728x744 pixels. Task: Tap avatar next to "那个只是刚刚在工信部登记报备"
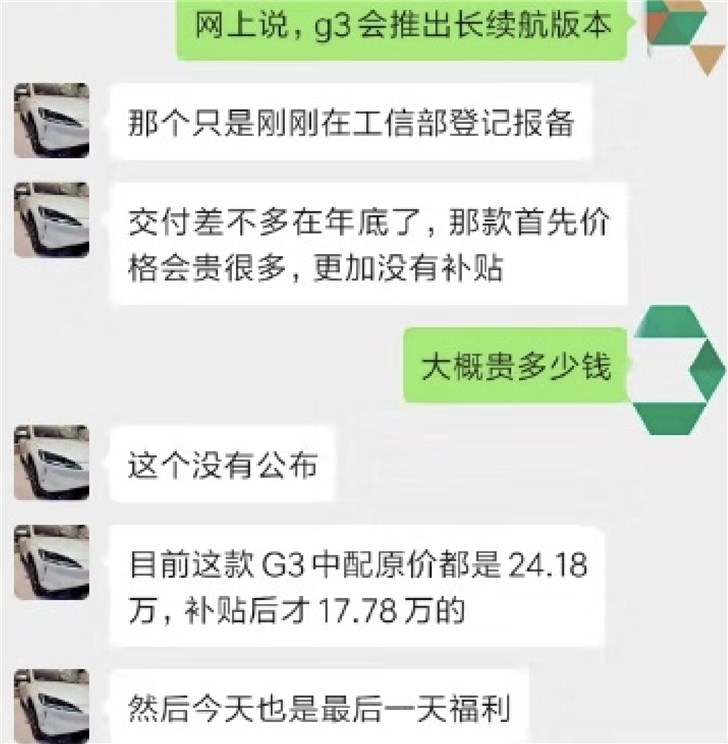51,119
